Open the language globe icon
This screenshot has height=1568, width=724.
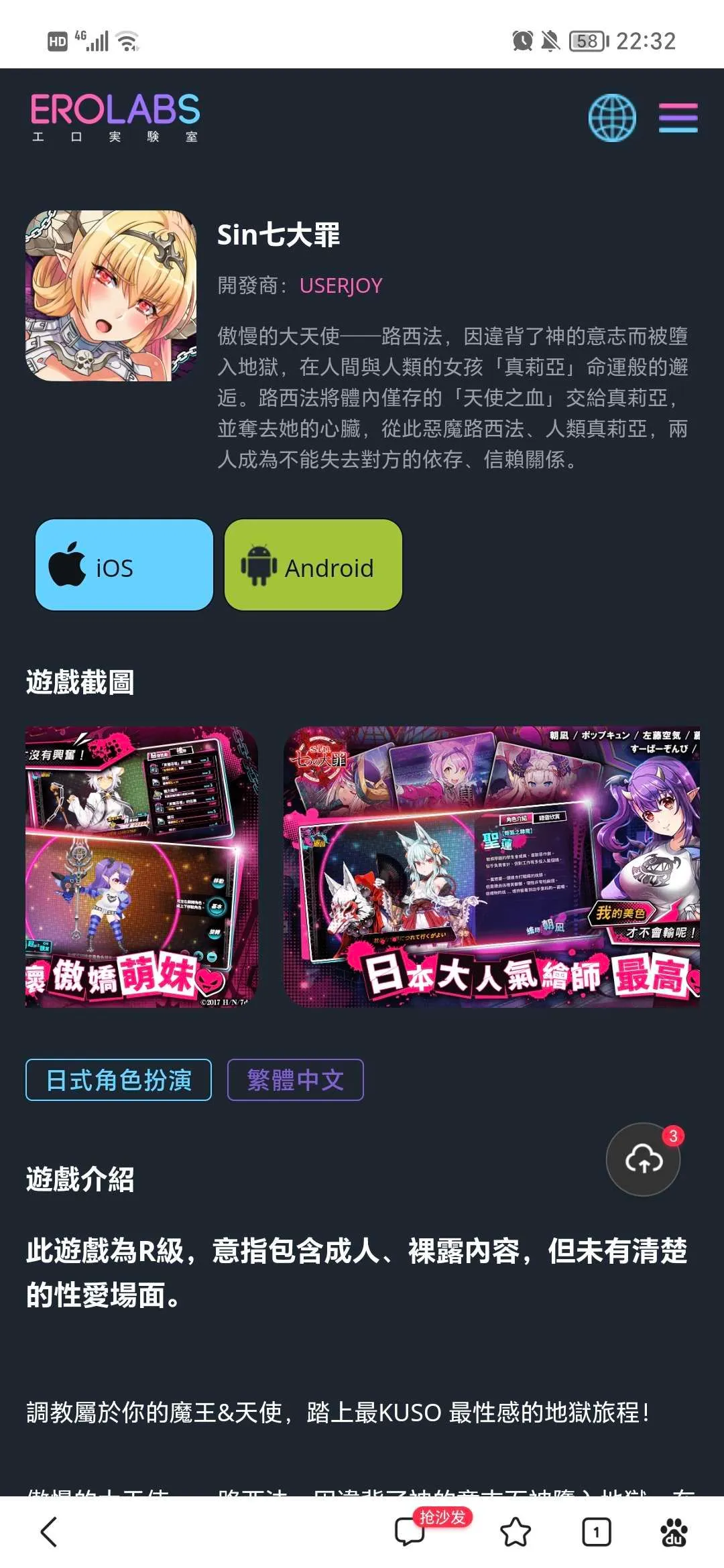tap(611, 117)
